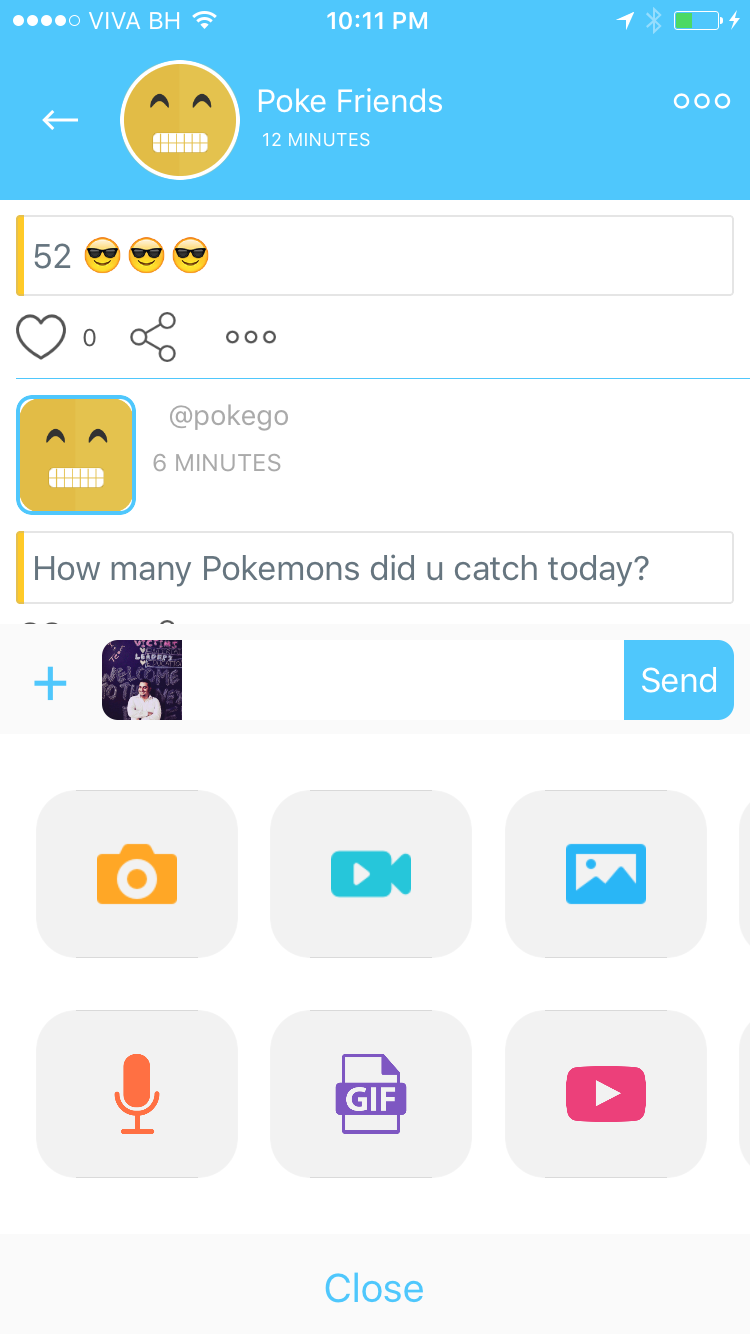Record a voice message with microphone

pyautogui.click(x=137, y=1093)
